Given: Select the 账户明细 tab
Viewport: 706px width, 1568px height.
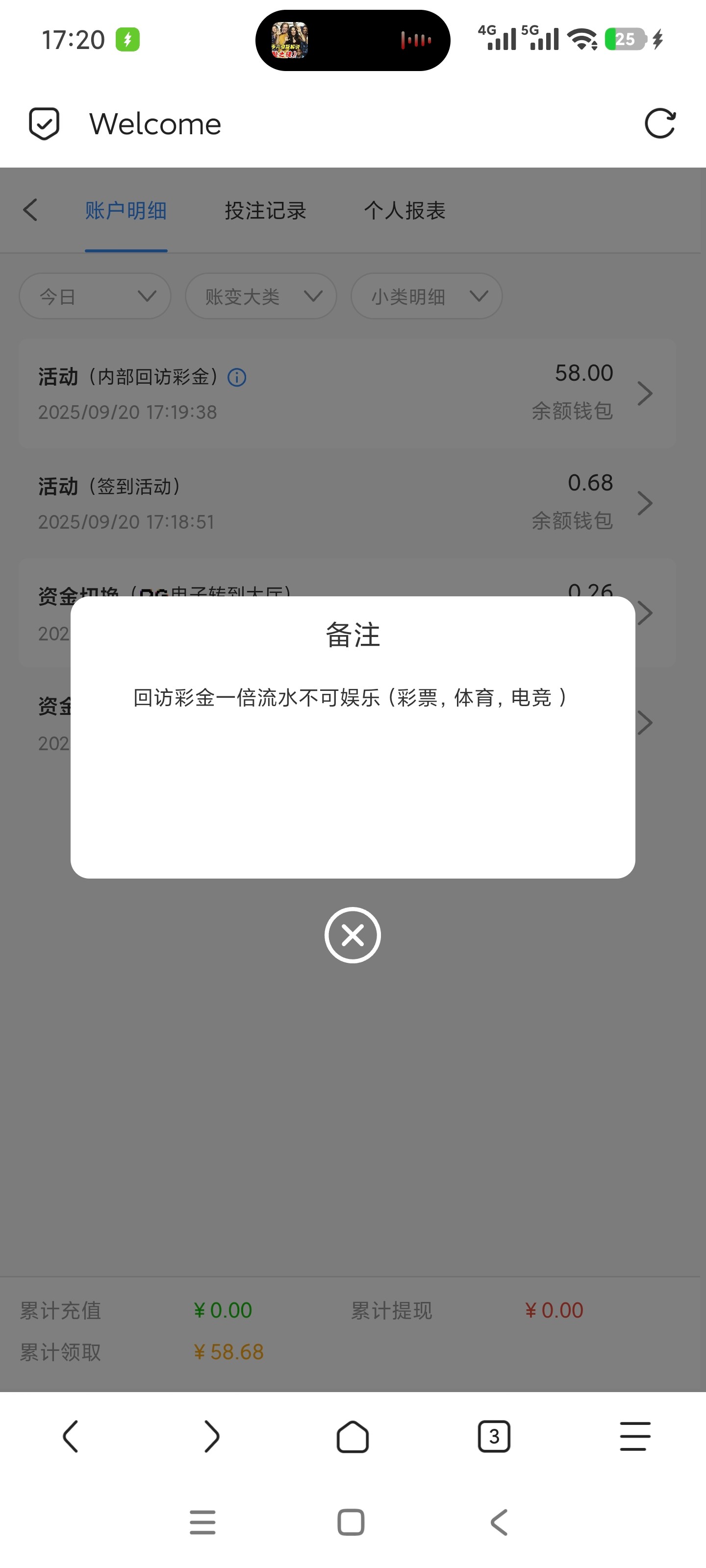Looking at the screenshot, I should (126, 211).
